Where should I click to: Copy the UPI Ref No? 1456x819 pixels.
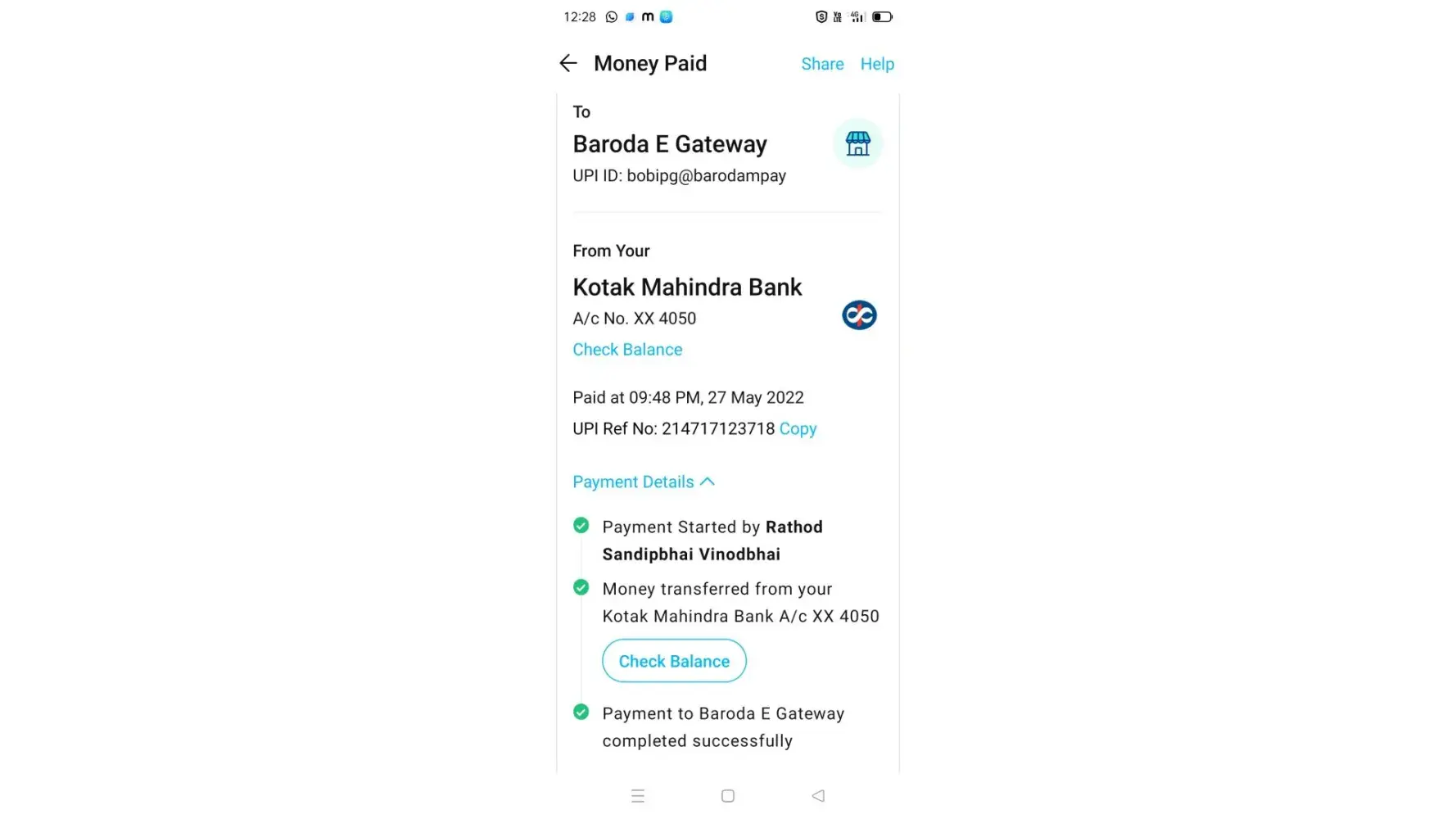pos(798,429)
